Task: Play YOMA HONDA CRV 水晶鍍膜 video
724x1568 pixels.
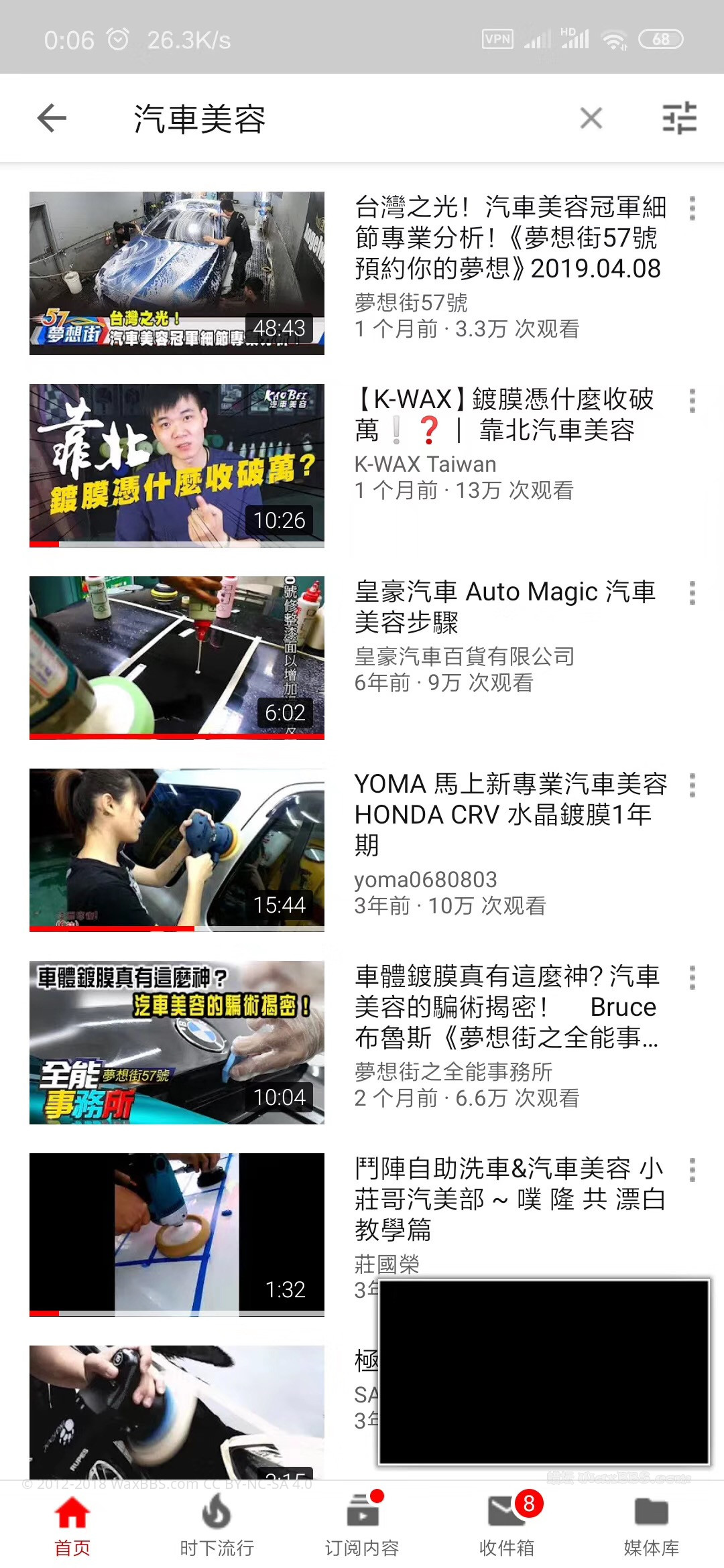Action: (x=177, y=850)
